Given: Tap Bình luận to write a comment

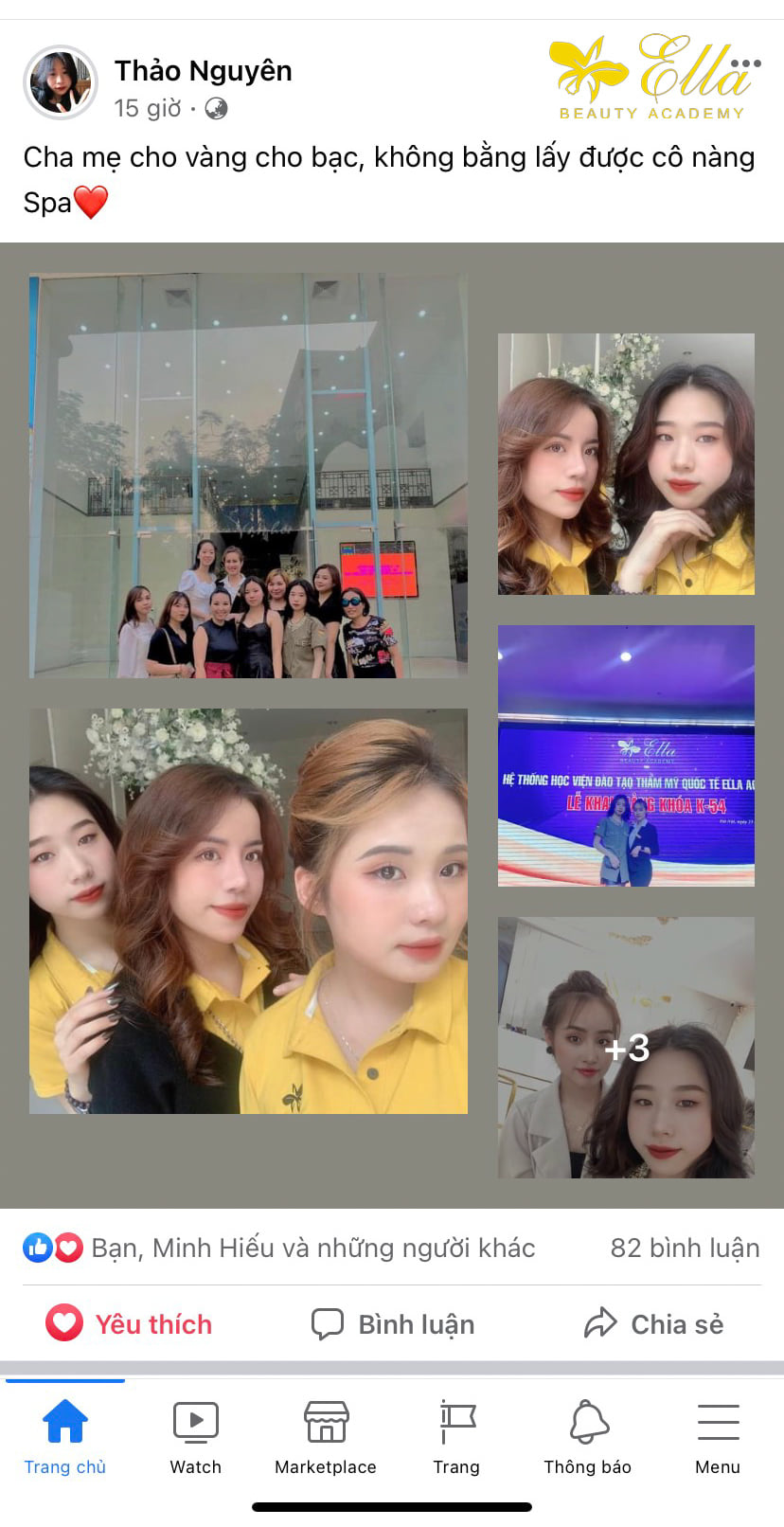Looking at the screenshot, I should click(393, 1323).
